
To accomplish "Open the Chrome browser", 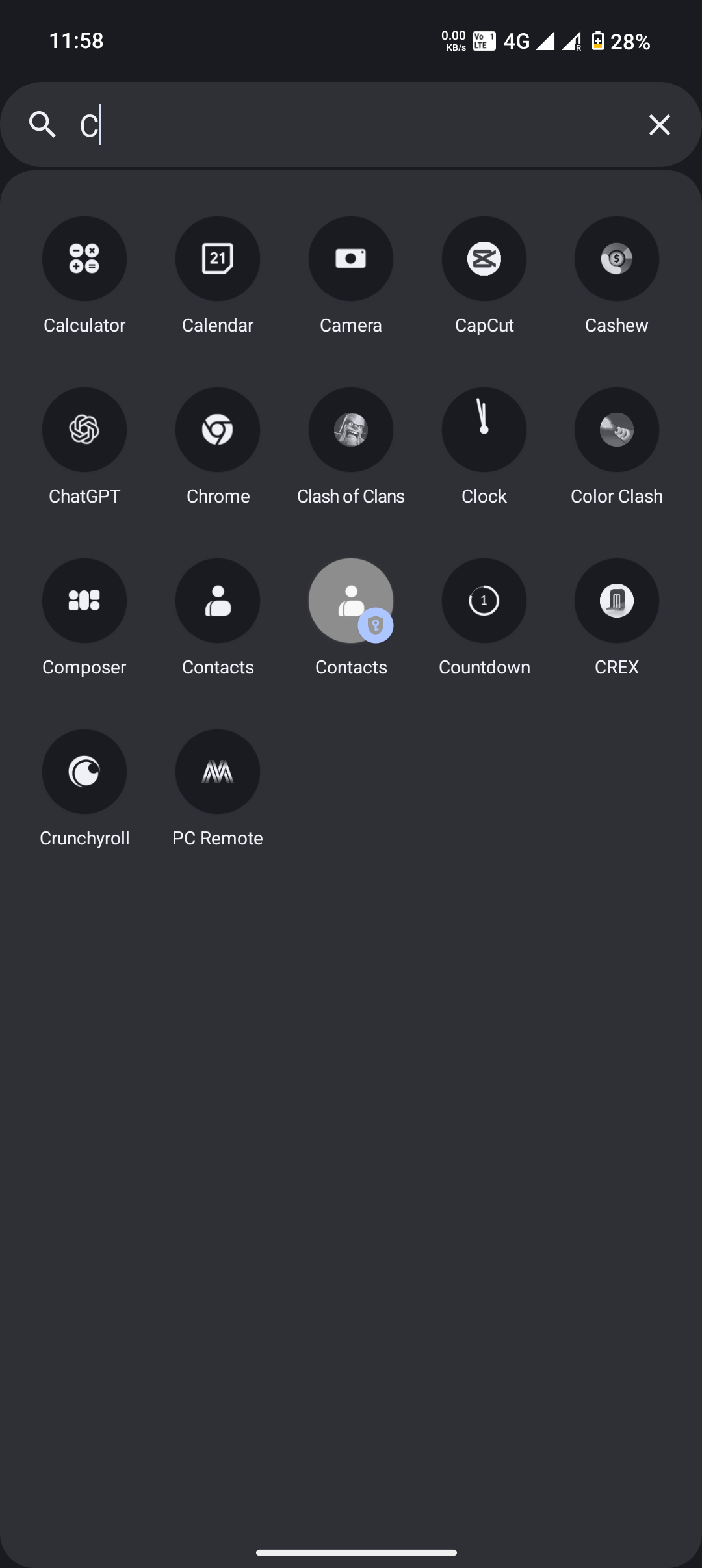I will coord(218,430).
